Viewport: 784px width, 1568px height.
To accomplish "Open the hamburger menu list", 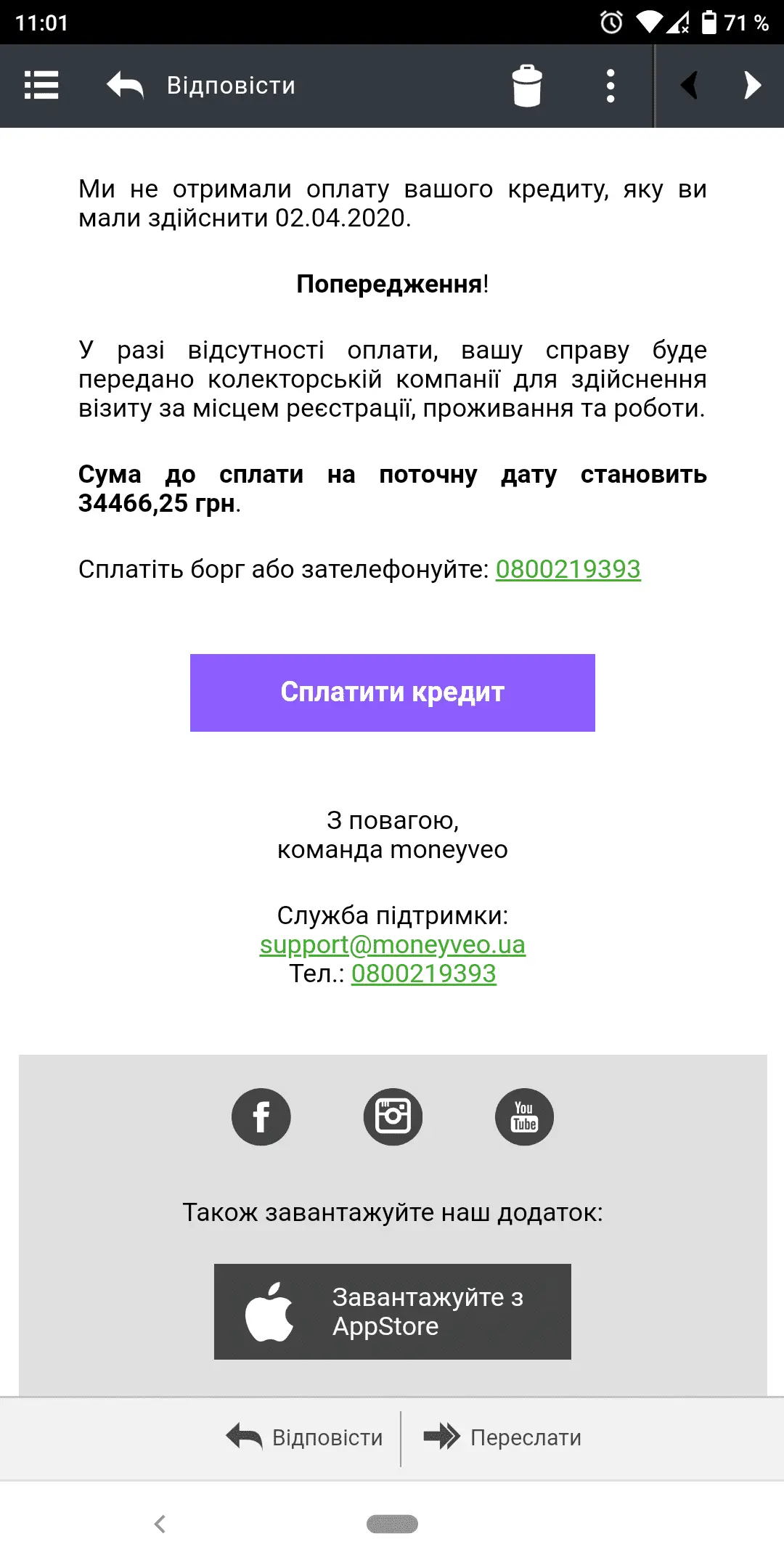I will tap(41, 86).
